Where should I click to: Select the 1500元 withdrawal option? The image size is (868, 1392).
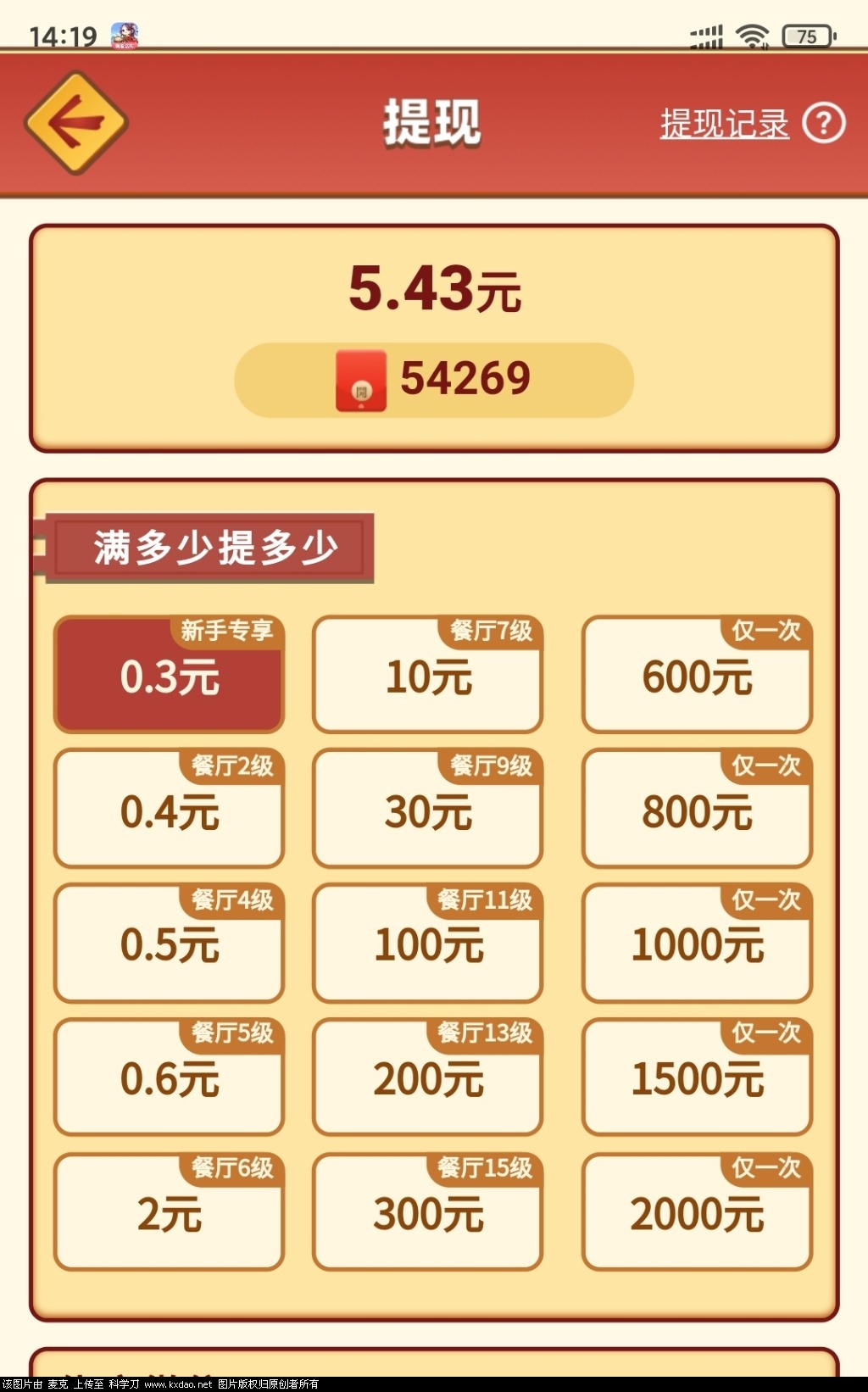point(697,1077)
